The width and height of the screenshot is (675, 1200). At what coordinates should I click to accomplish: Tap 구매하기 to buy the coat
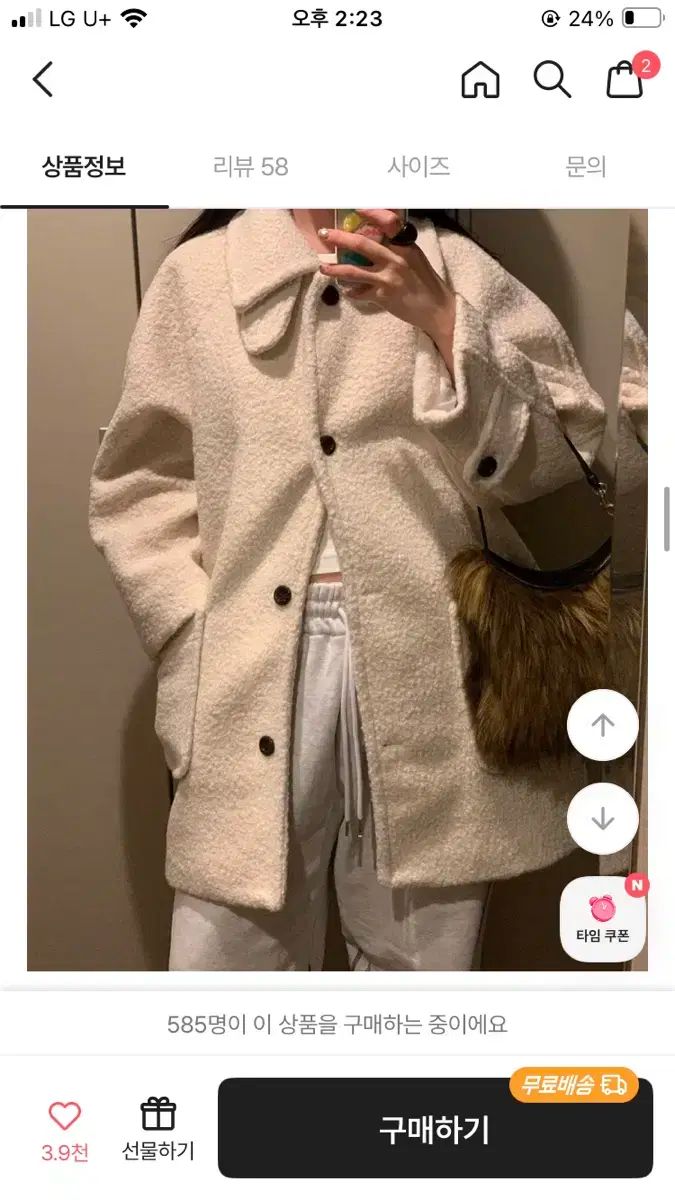click(x=435, y=1129)
